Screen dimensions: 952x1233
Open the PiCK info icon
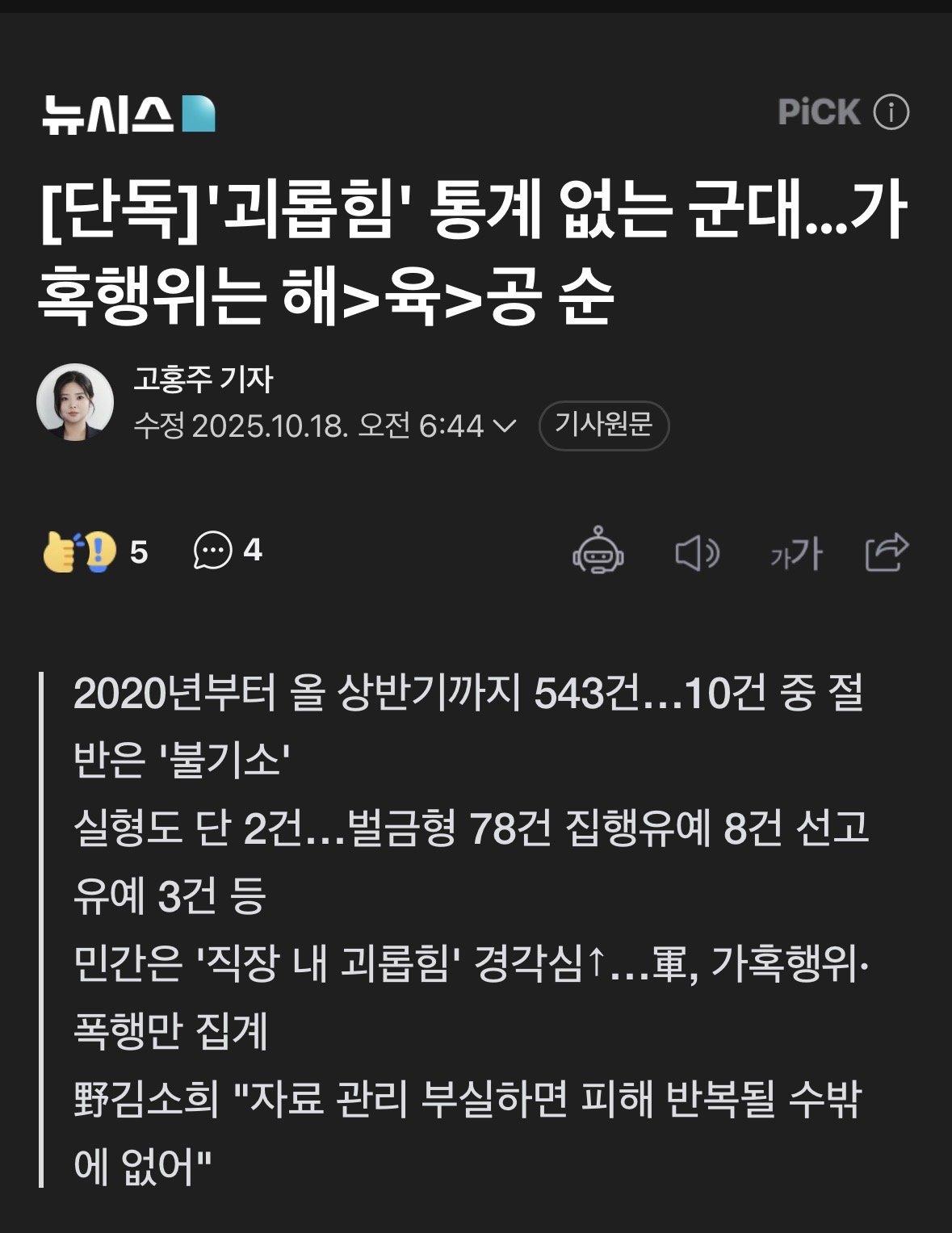pyautogui.click(x=891, y=112)
